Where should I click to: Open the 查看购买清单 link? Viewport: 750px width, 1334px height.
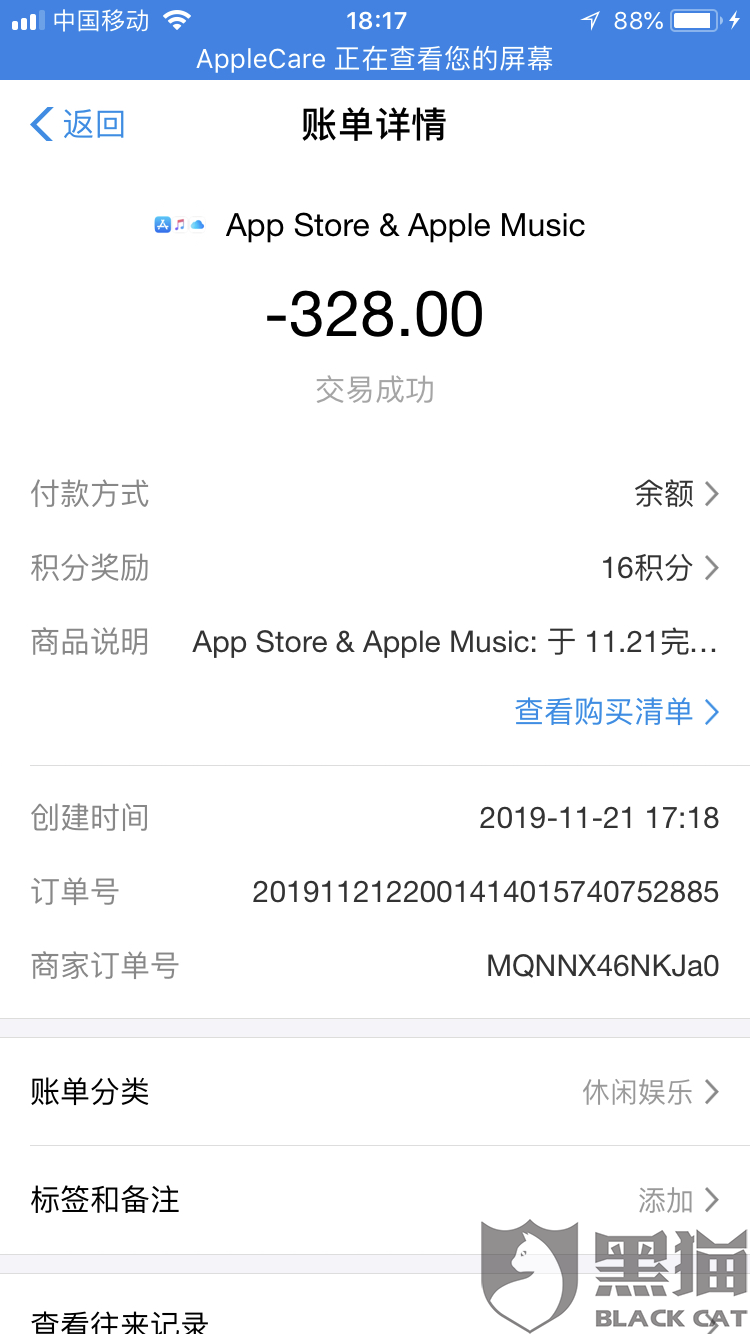[617, 711]
